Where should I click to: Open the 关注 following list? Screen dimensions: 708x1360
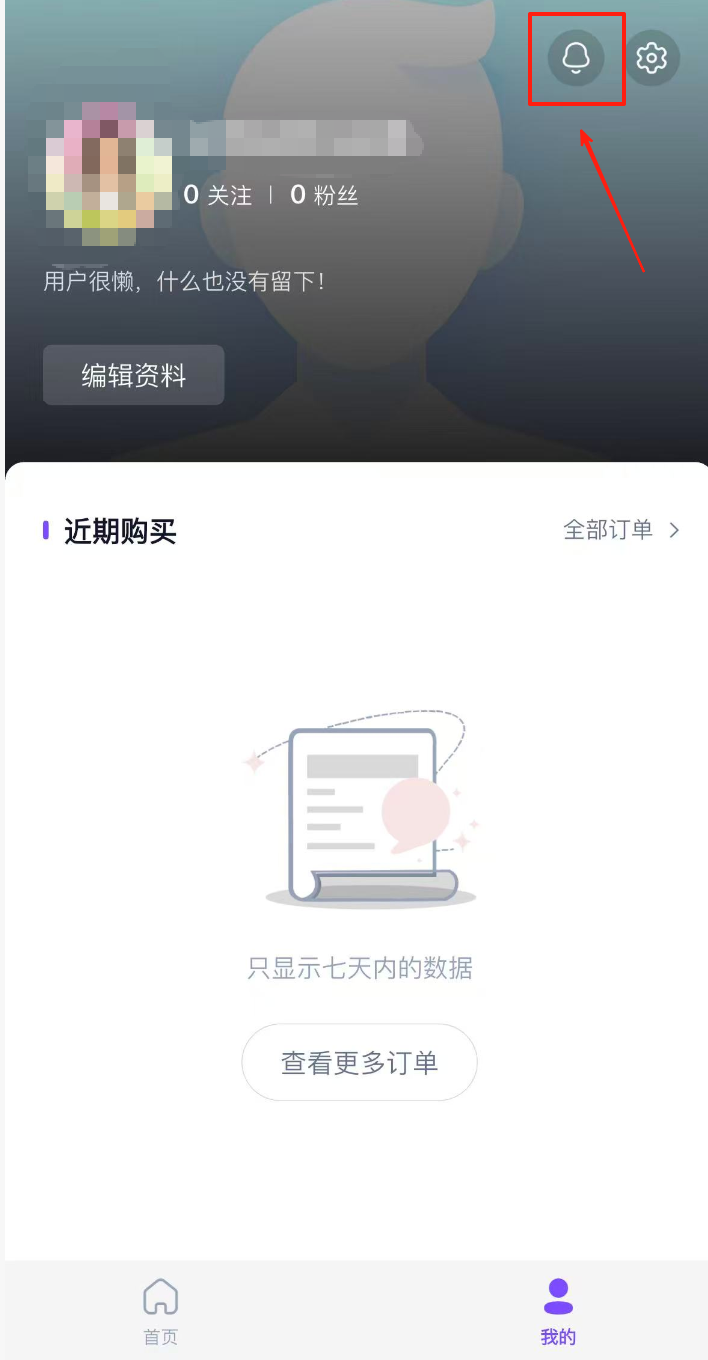pos(218,195)
